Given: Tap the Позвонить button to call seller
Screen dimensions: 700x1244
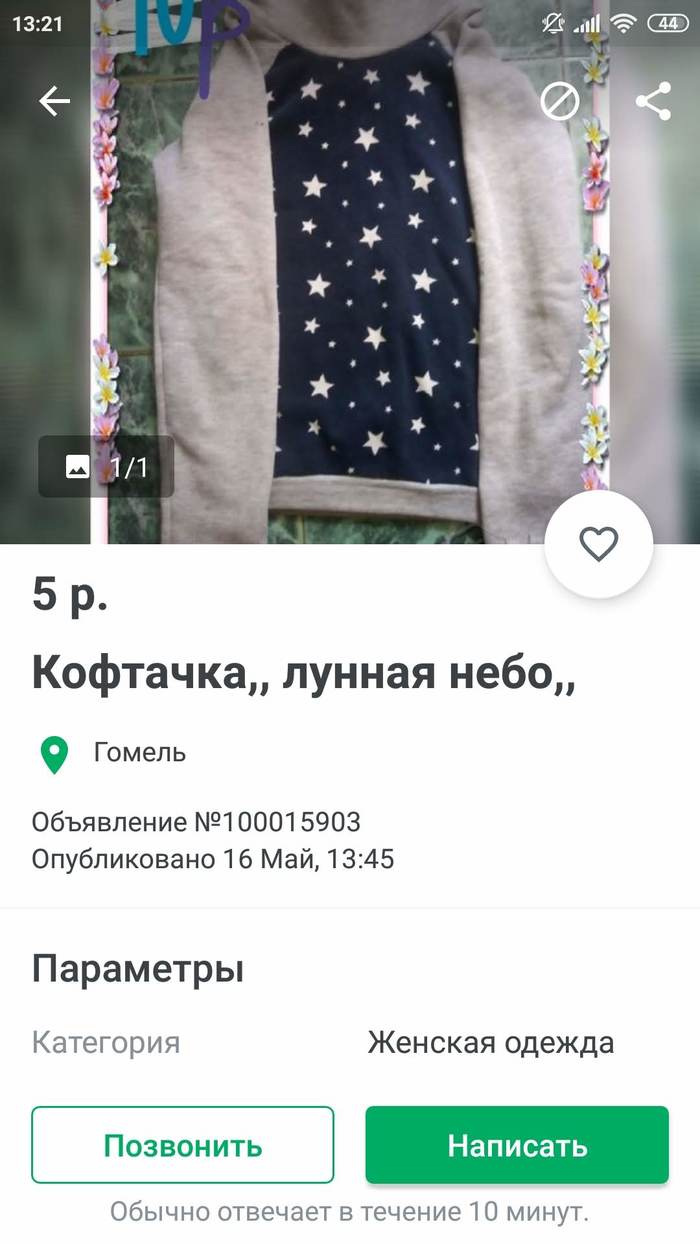Looking at the screenshot, I should click(x=183, y=1145).
